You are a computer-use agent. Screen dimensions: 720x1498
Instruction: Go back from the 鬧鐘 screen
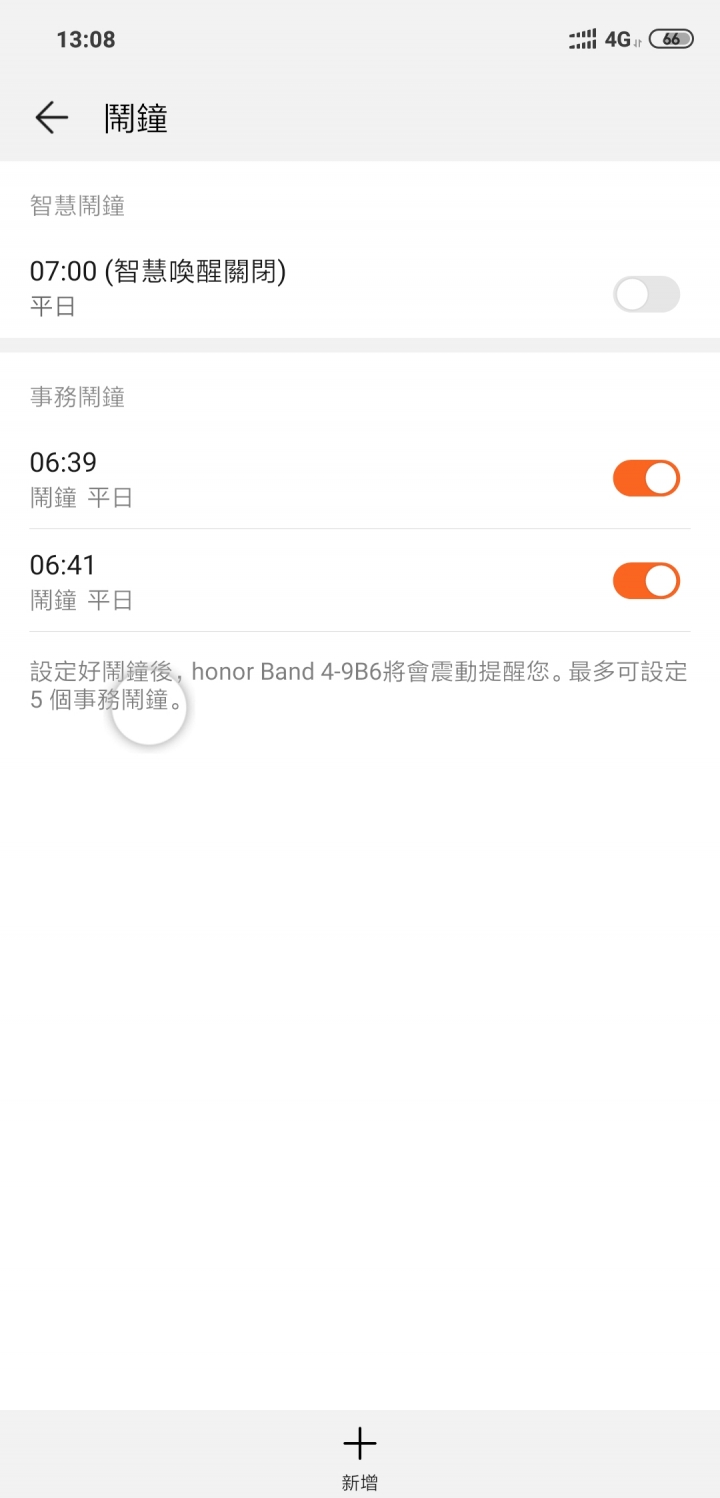click(51, 118)
